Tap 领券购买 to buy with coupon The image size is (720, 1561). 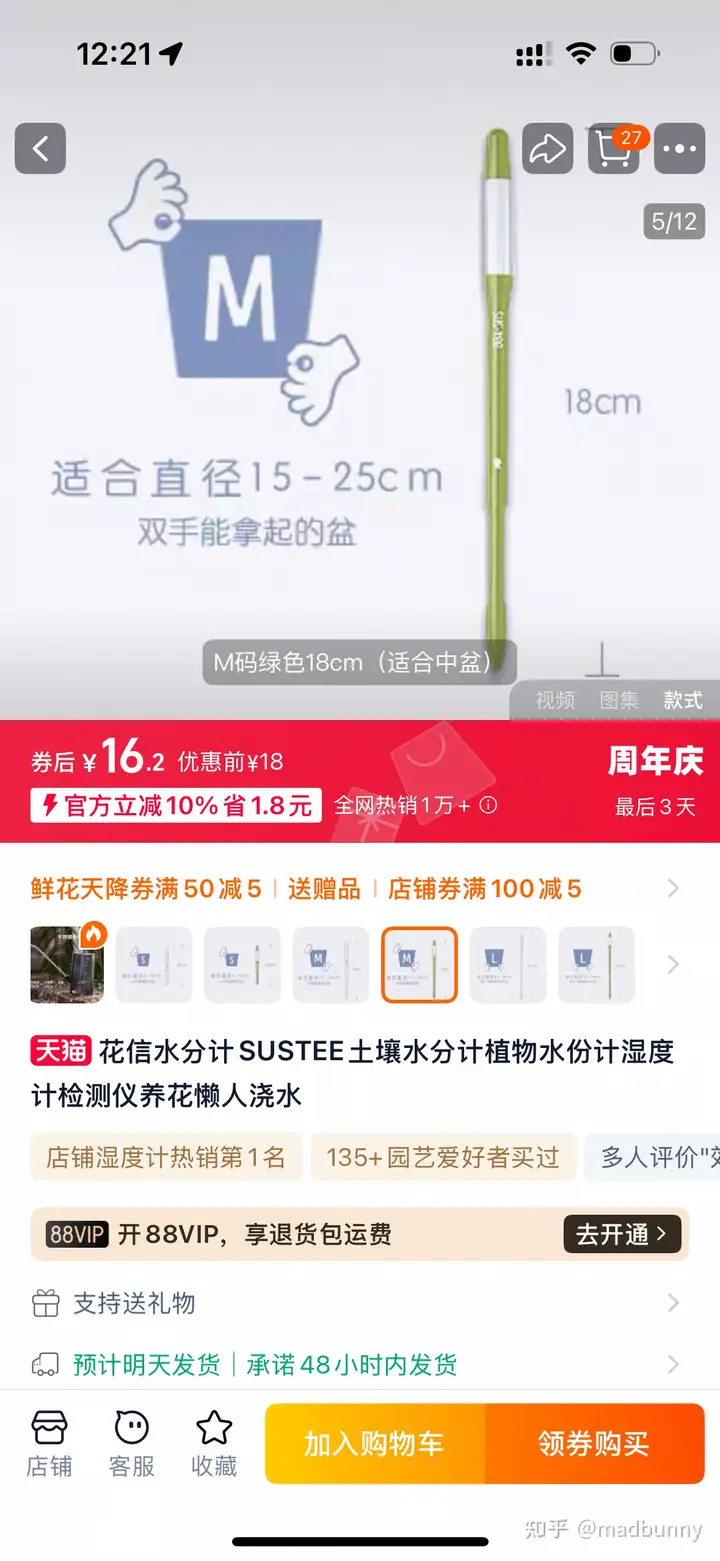point(594,1443)
